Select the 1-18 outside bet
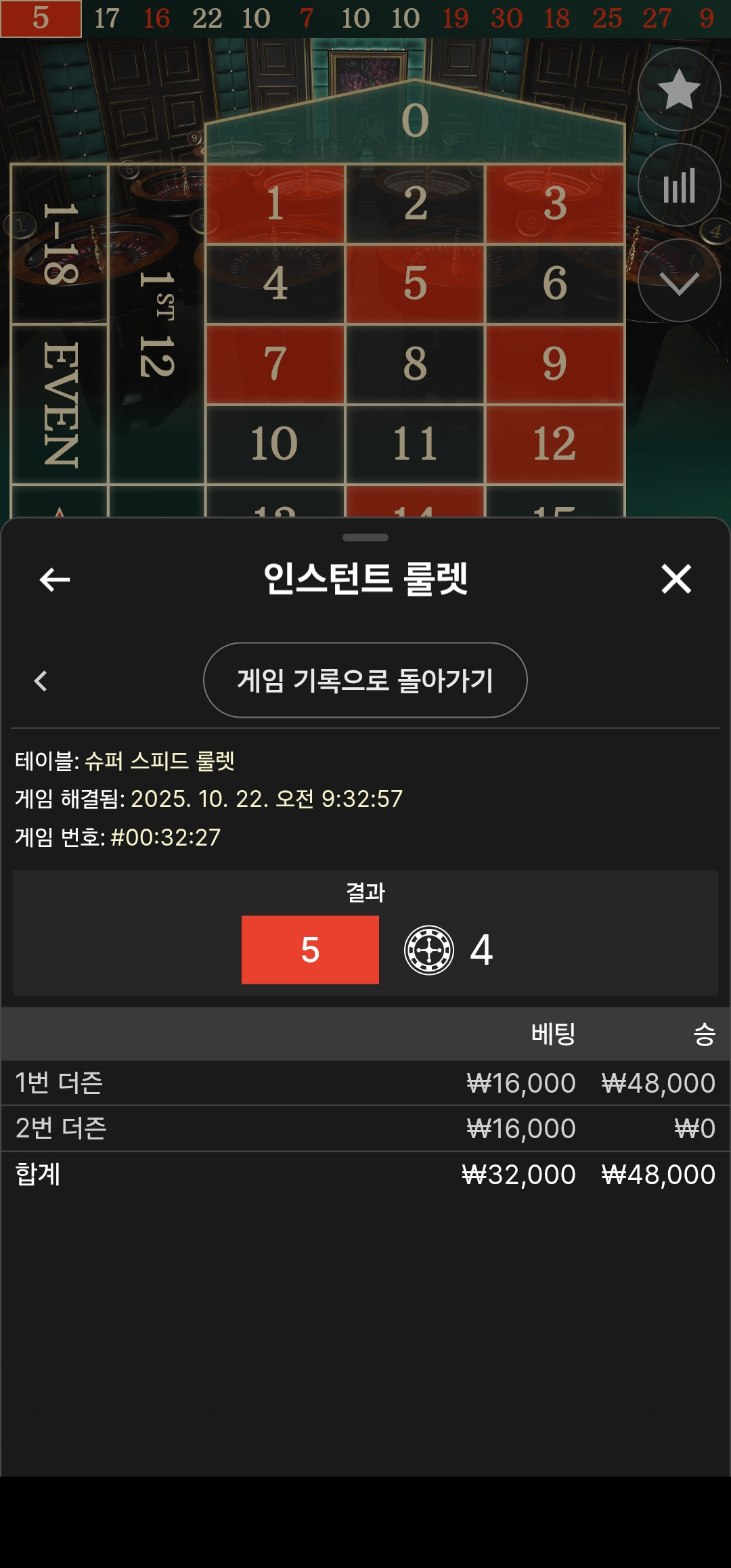Screen dimensions: 731x1568 click(60, 244)
